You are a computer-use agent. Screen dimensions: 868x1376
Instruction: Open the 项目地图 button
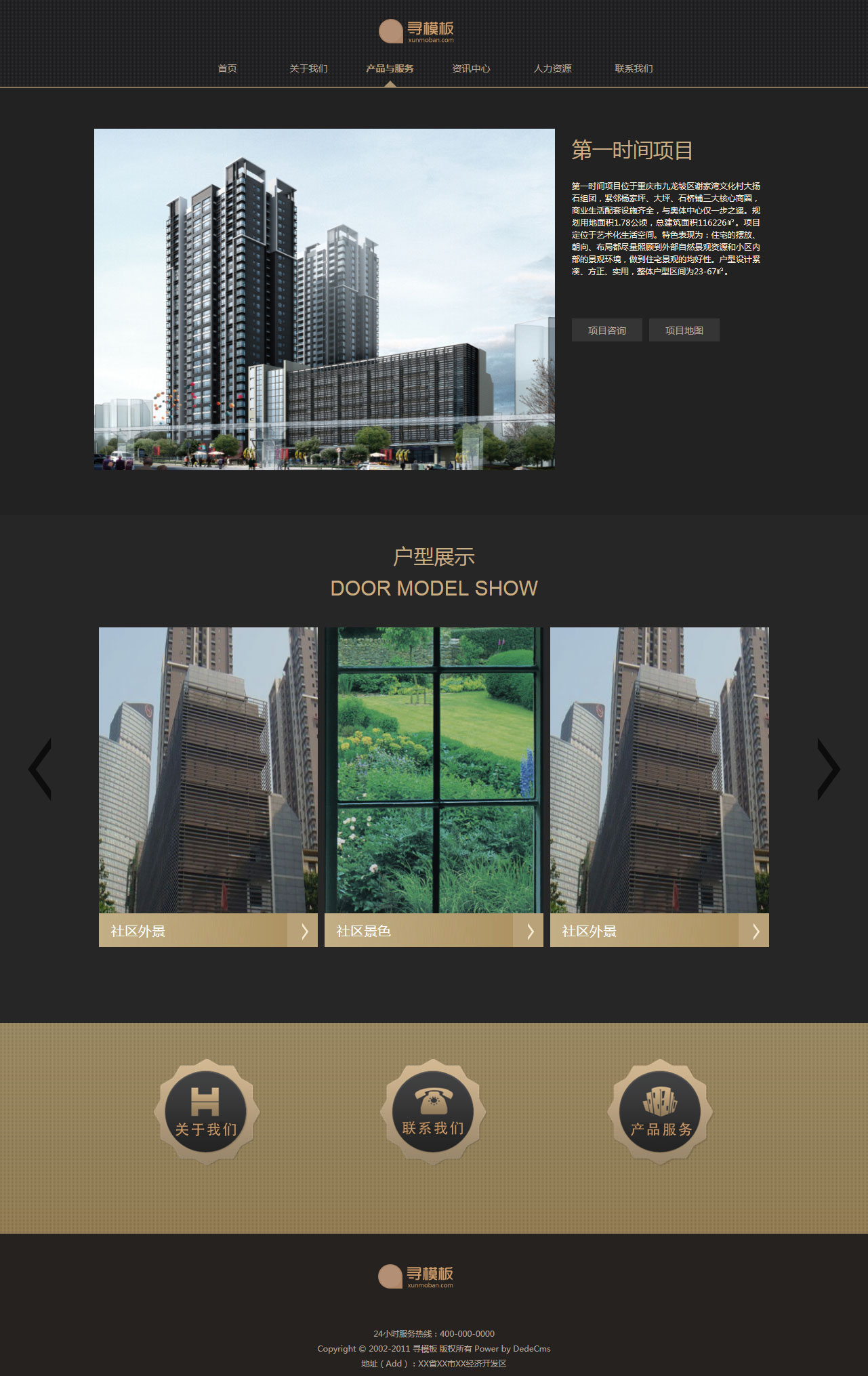[x=684, y=331]
